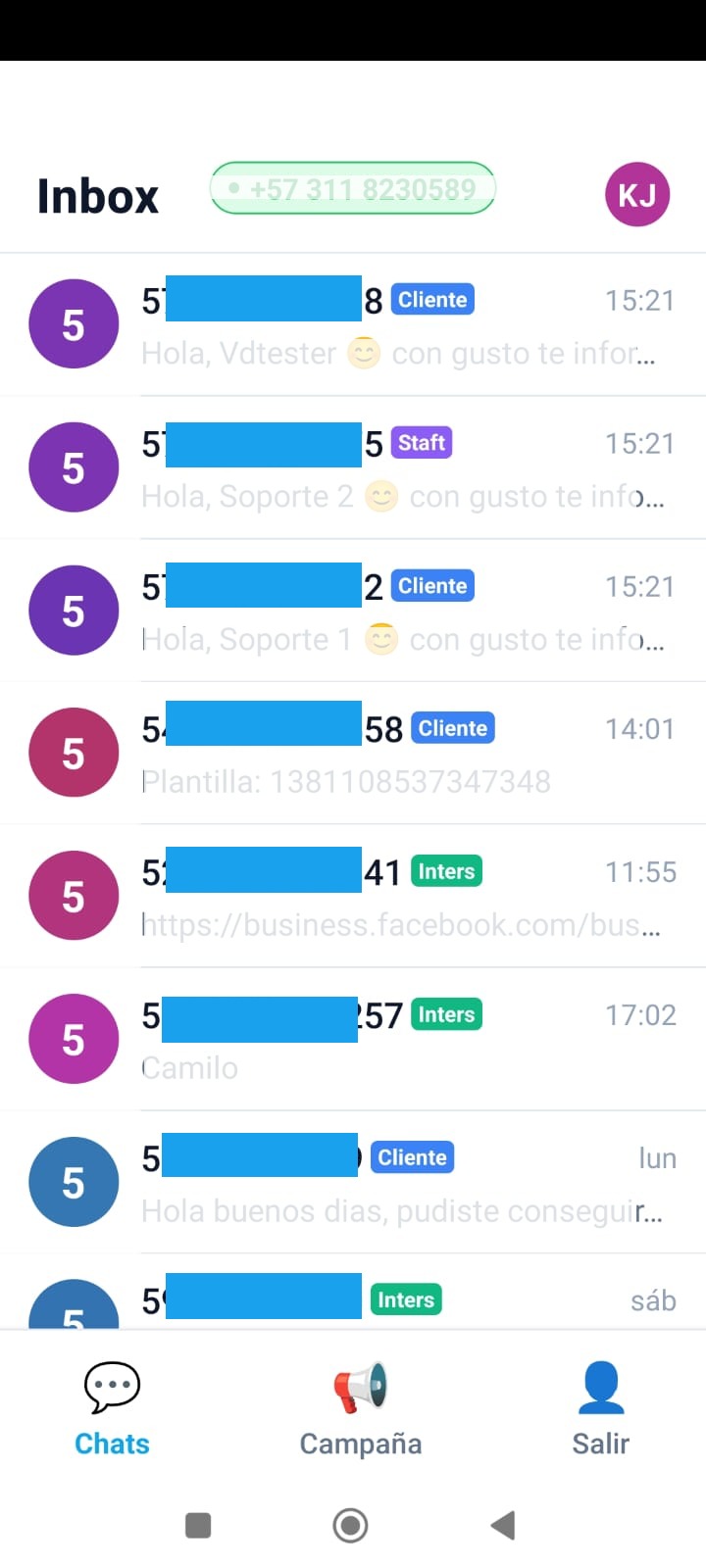Open the Chats tab icon
Viewport: 706px width, 1568px height.
111,1386
